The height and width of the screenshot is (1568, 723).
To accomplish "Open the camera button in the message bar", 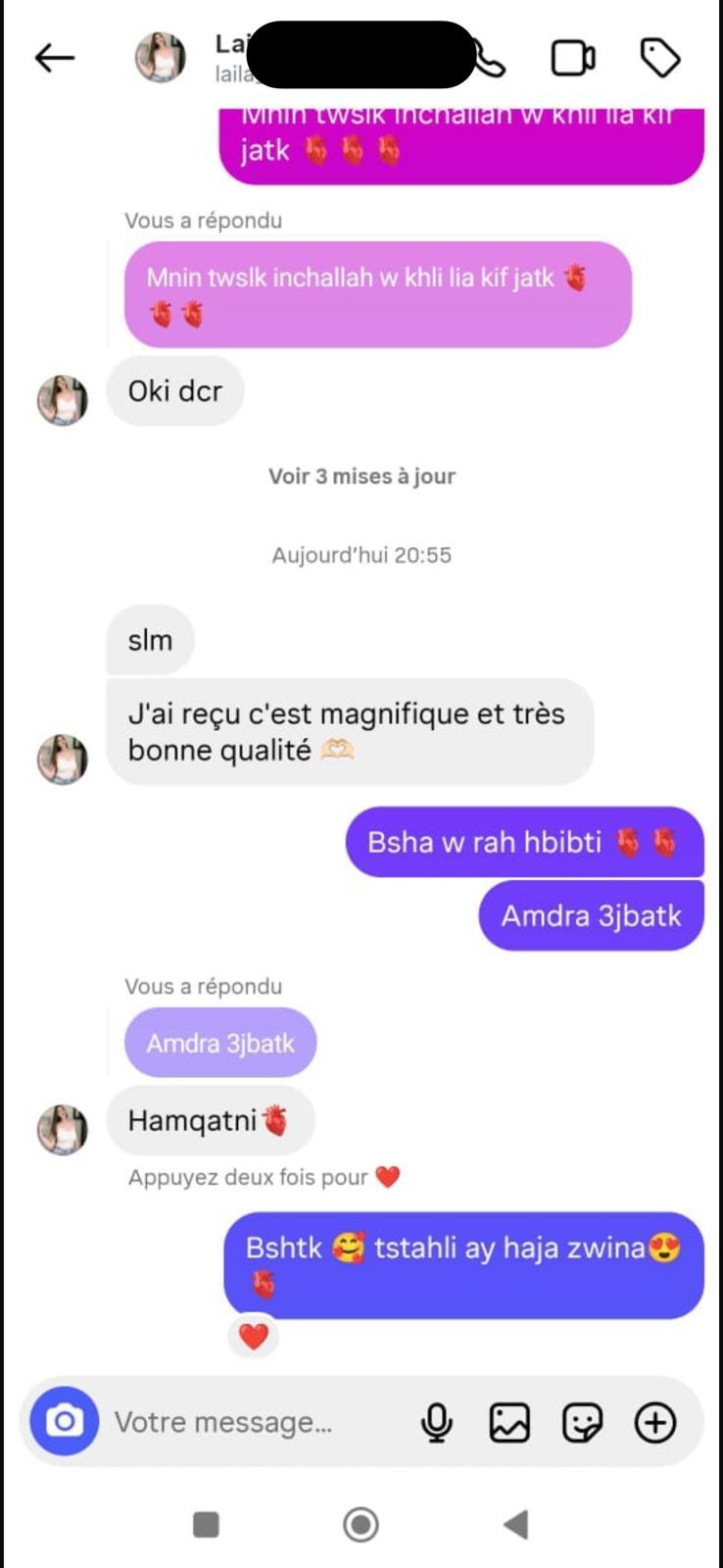I will pos(65,1421).
